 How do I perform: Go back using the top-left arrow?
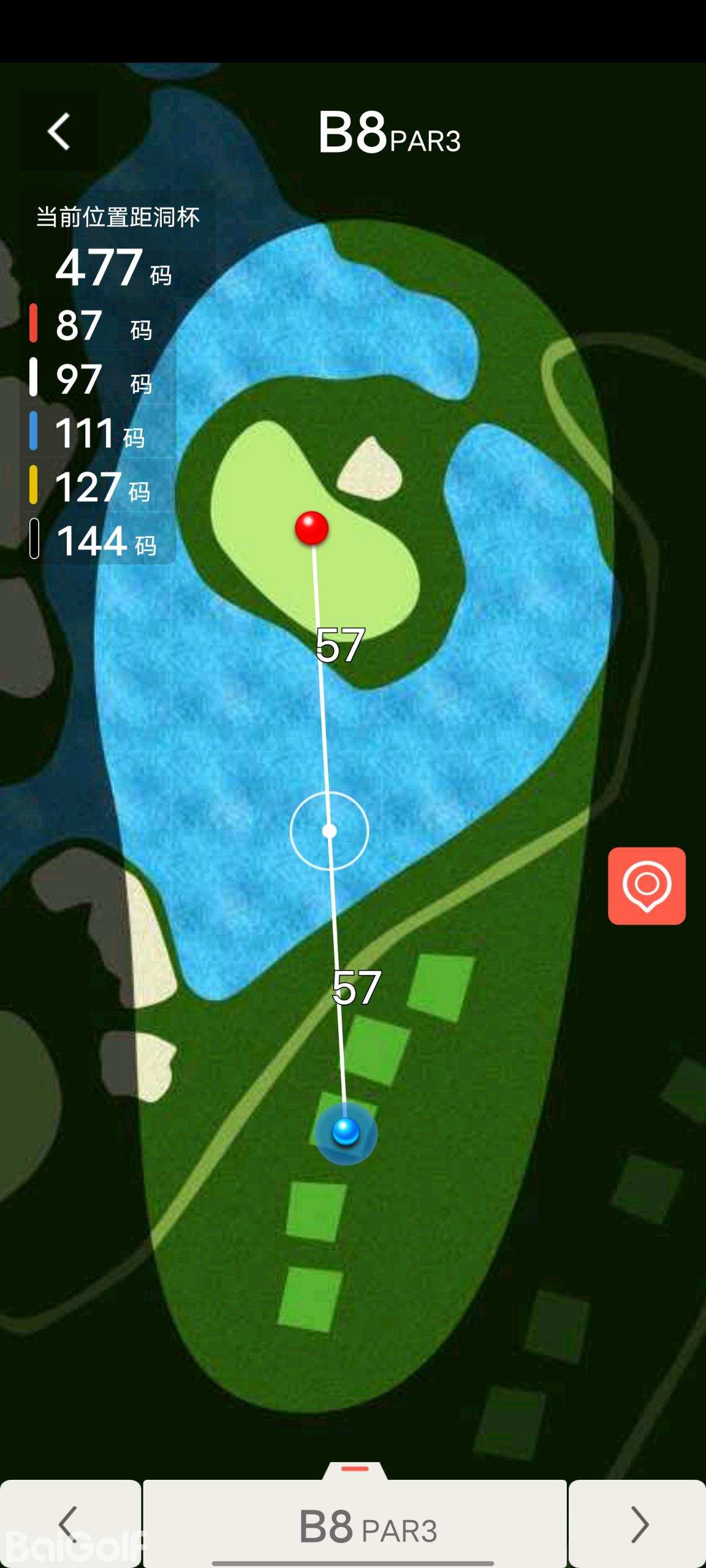coord(59,131)
